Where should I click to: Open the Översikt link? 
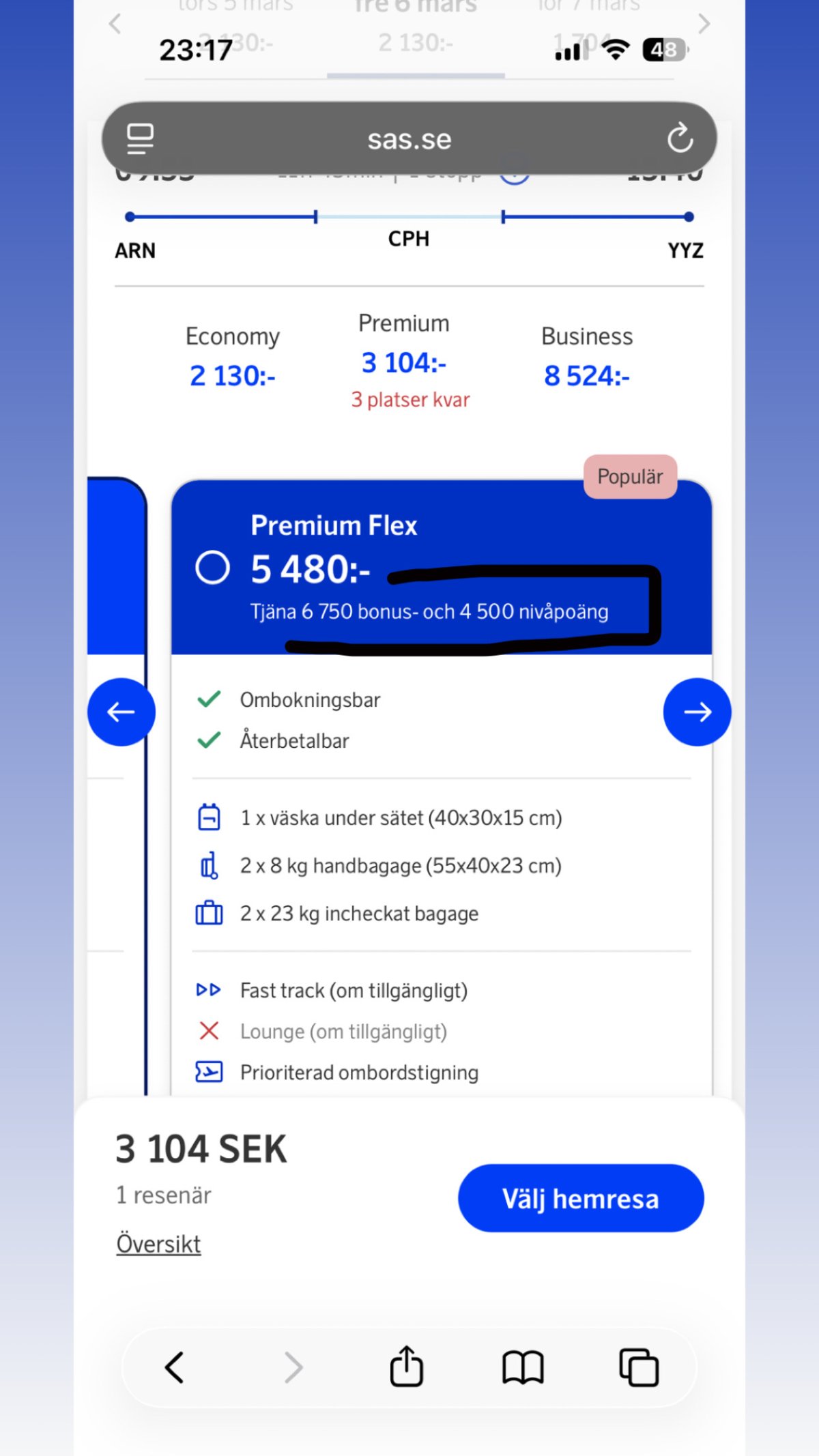click(x=158, y=1244)
